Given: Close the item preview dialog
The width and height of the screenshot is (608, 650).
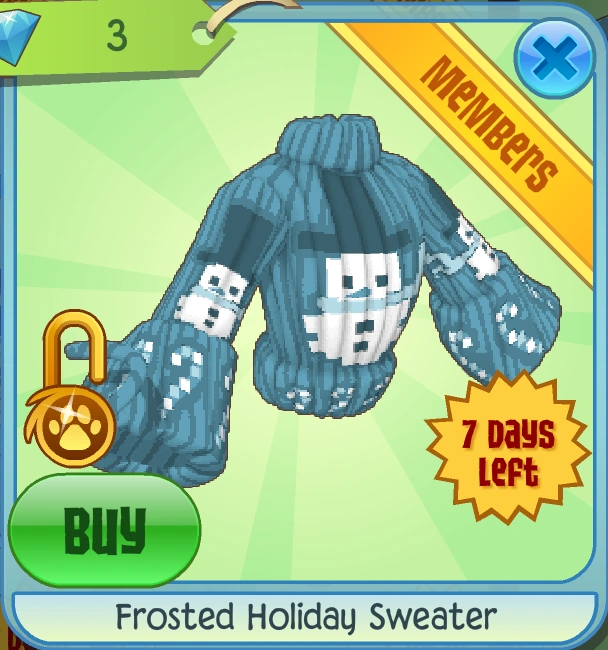Looking at the screenshot, I should coord(554,58).
